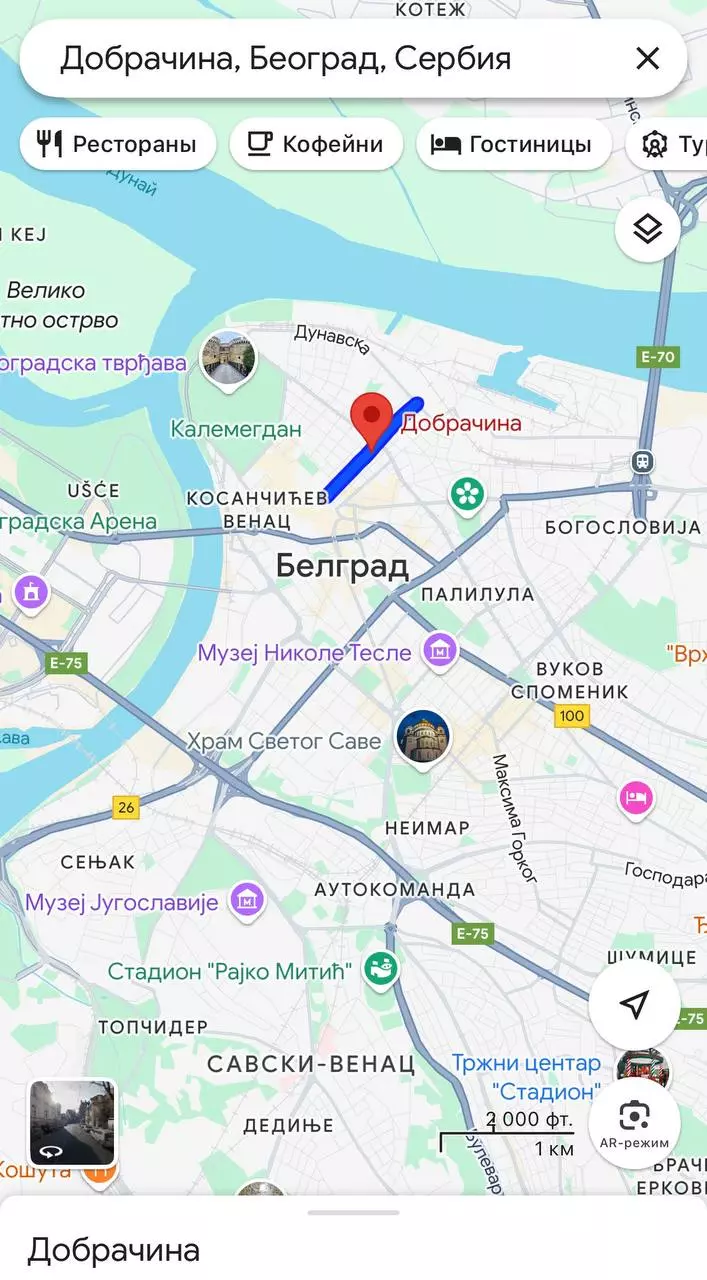Viewport: 707px width, 1280px height.
Task: Expand the Добрачина bottom sheet
Action: [353, 1238]
